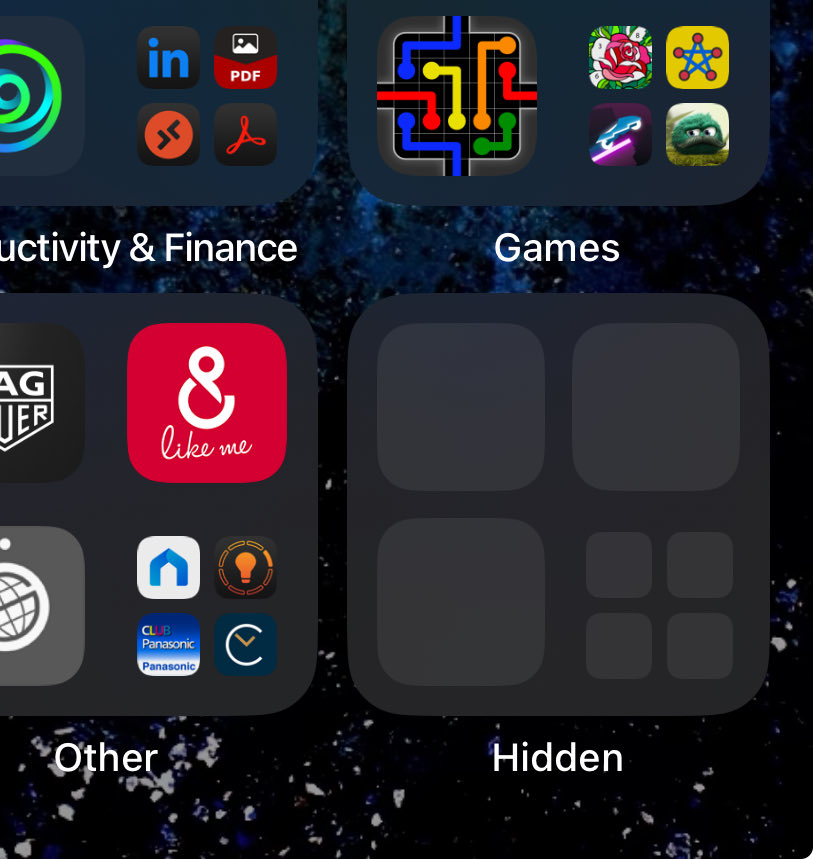This screenshot has width=813, height=859.
Task: Expand the Productivity & Finance small icon group
Action: [207, 96]
